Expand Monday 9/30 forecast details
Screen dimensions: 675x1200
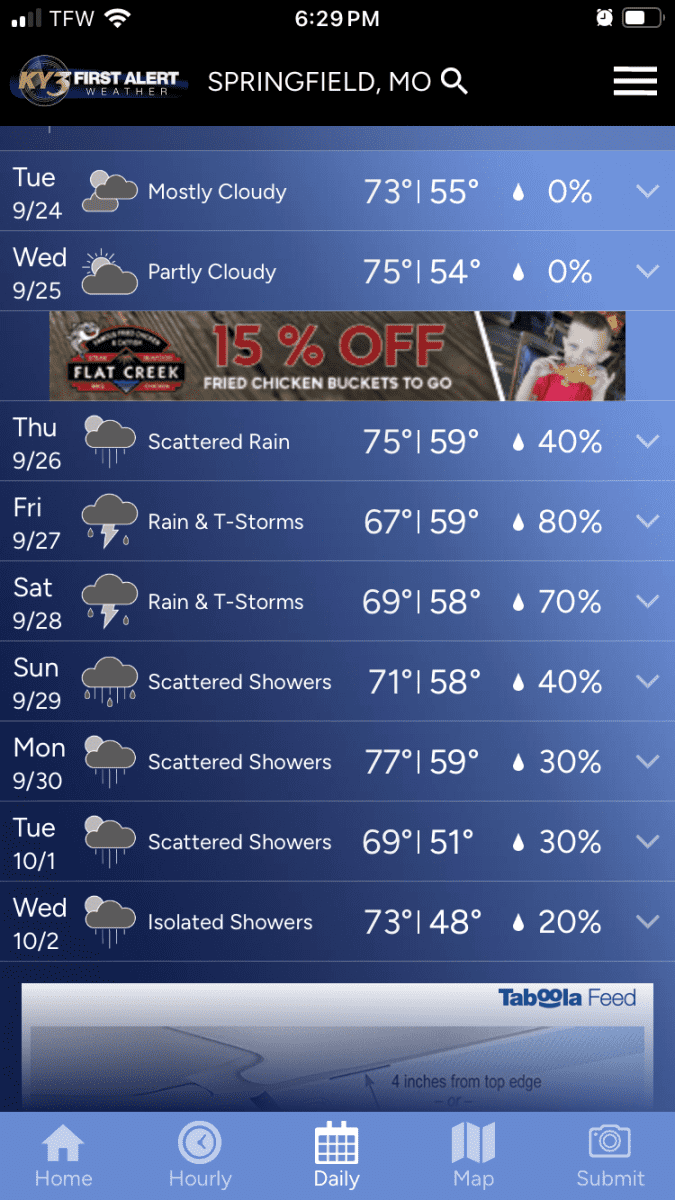[x=337, y=761]
